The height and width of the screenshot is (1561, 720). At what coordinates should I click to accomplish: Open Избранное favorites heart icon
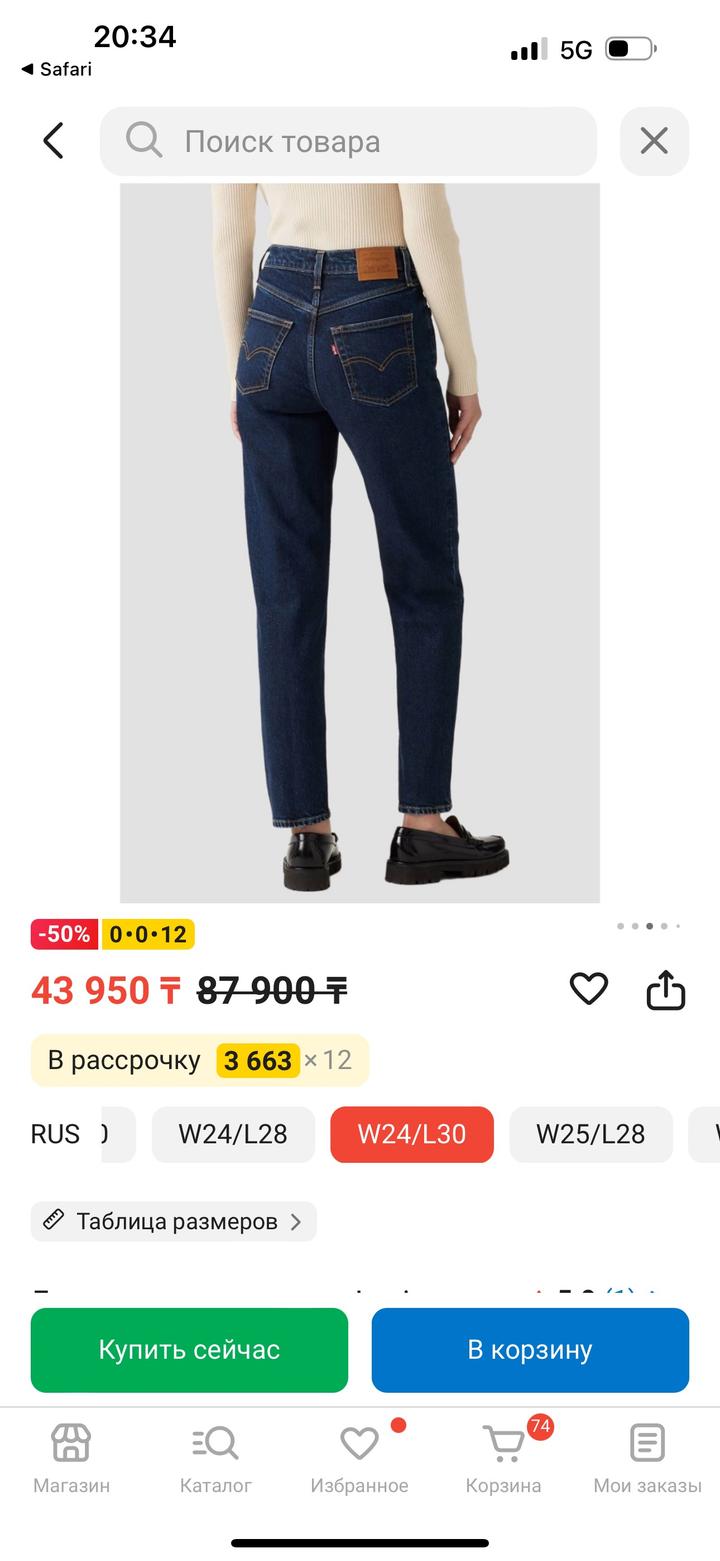pyautogui.click(x=359, y=1443)
